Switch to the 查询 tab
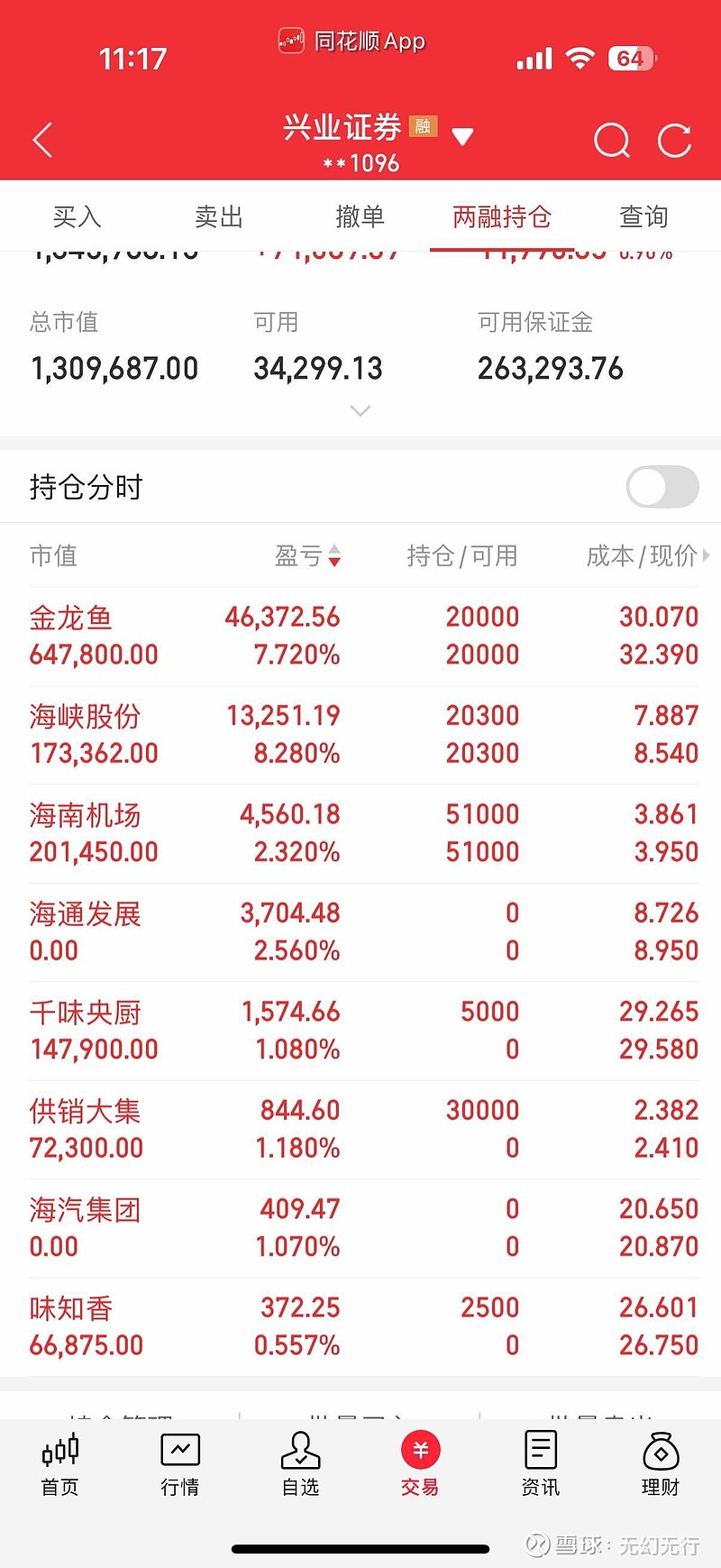 tap(643, 216)
